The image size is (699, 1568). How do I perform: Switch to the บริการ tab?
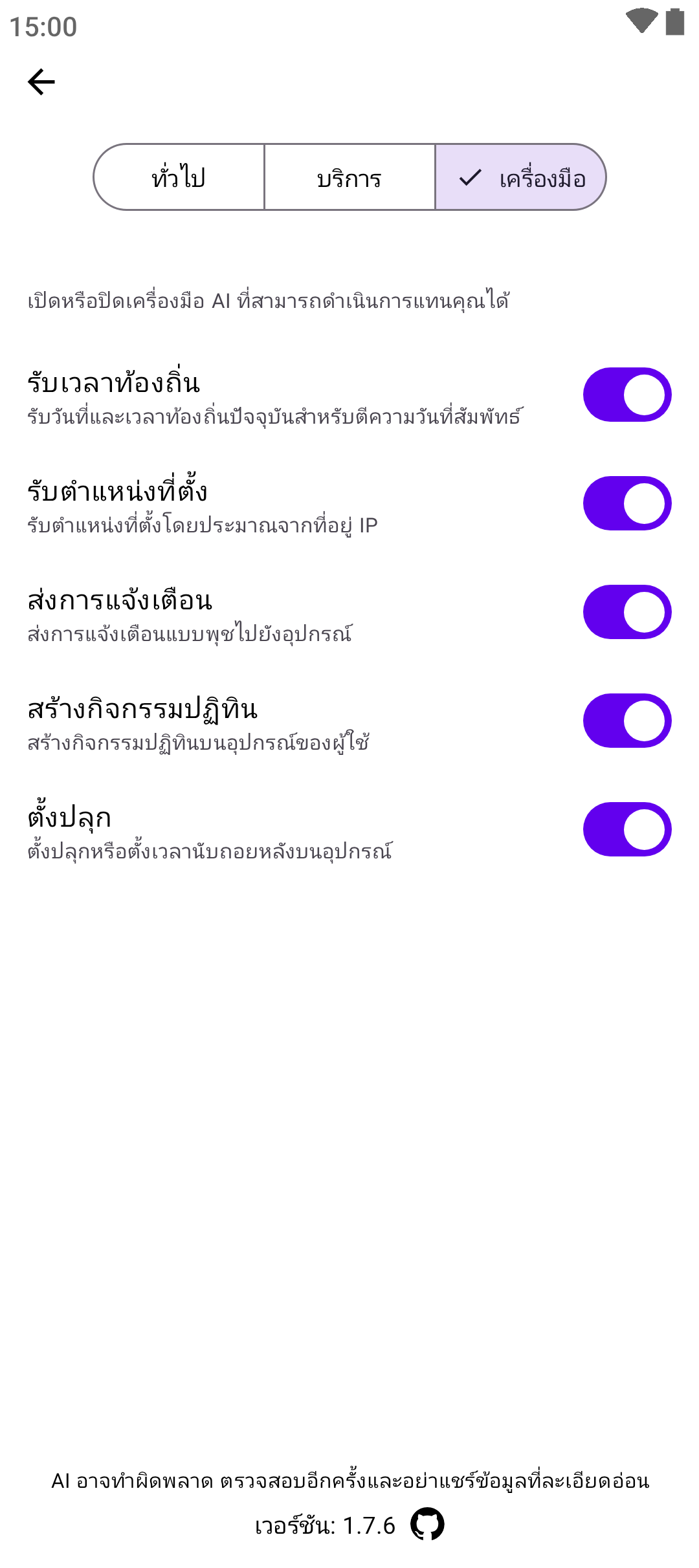(x=349, y=177)
